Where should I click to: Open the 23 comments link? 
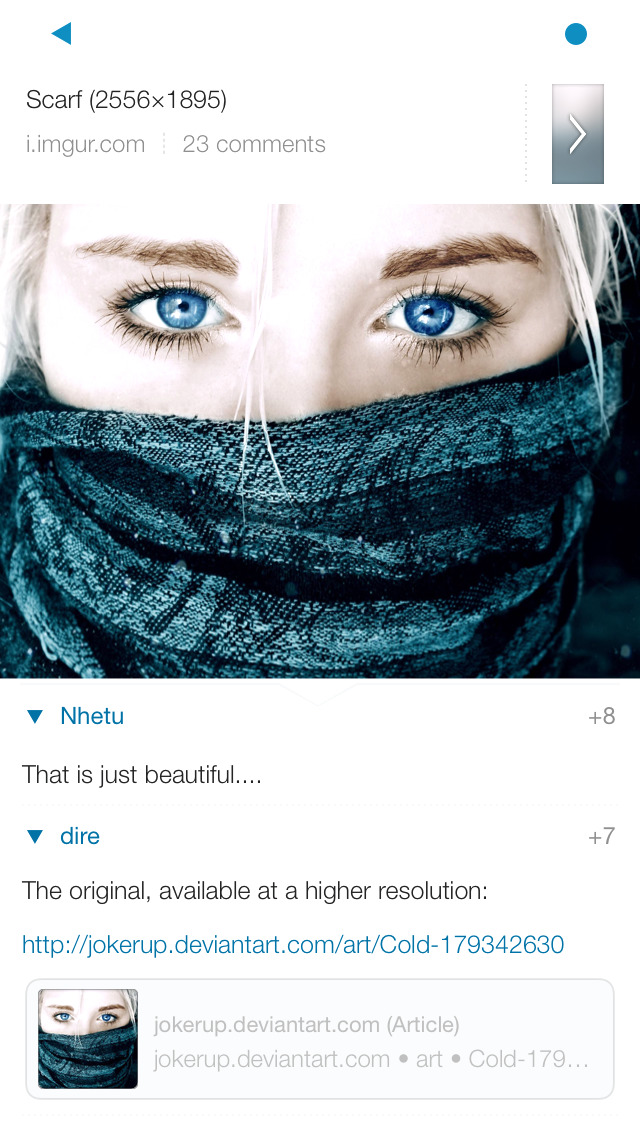tap(254, 144)
